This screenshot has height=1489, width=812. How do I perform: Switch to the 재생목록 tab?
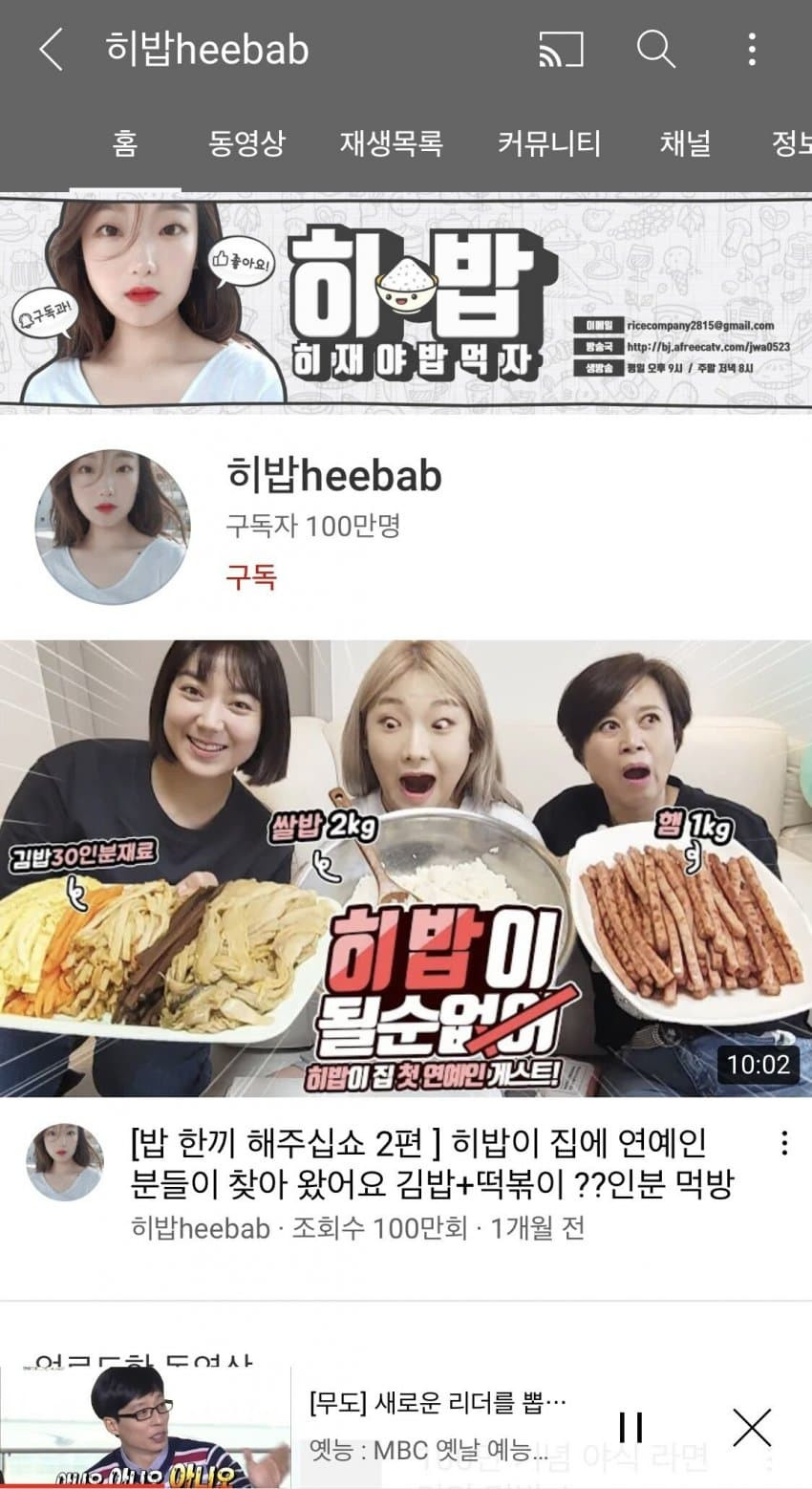tap(391, 143)
